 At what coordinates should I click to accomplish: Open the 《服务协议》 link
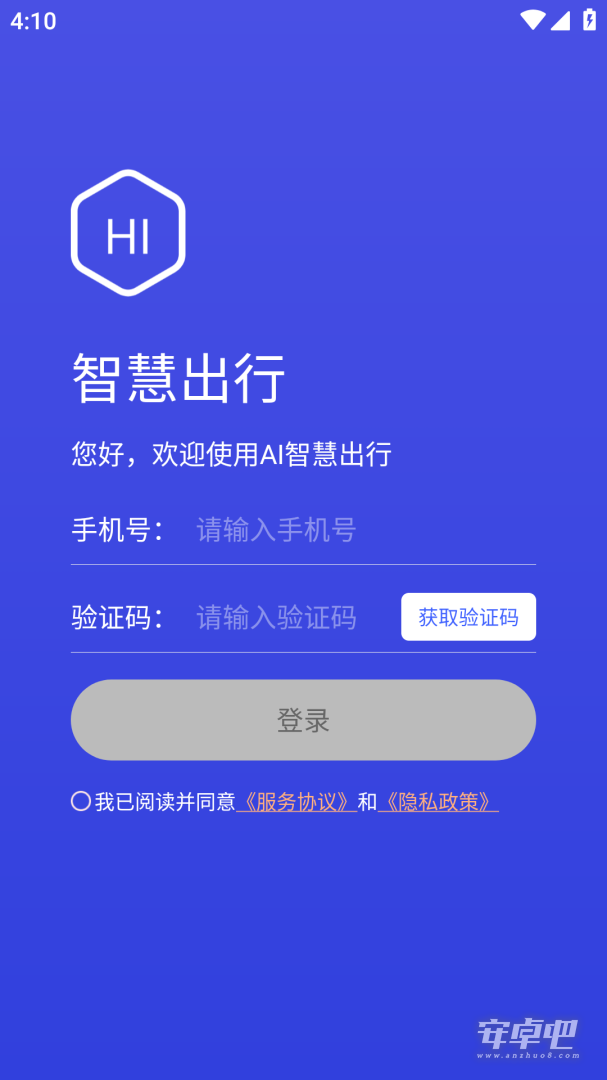[x=296, y=802]
